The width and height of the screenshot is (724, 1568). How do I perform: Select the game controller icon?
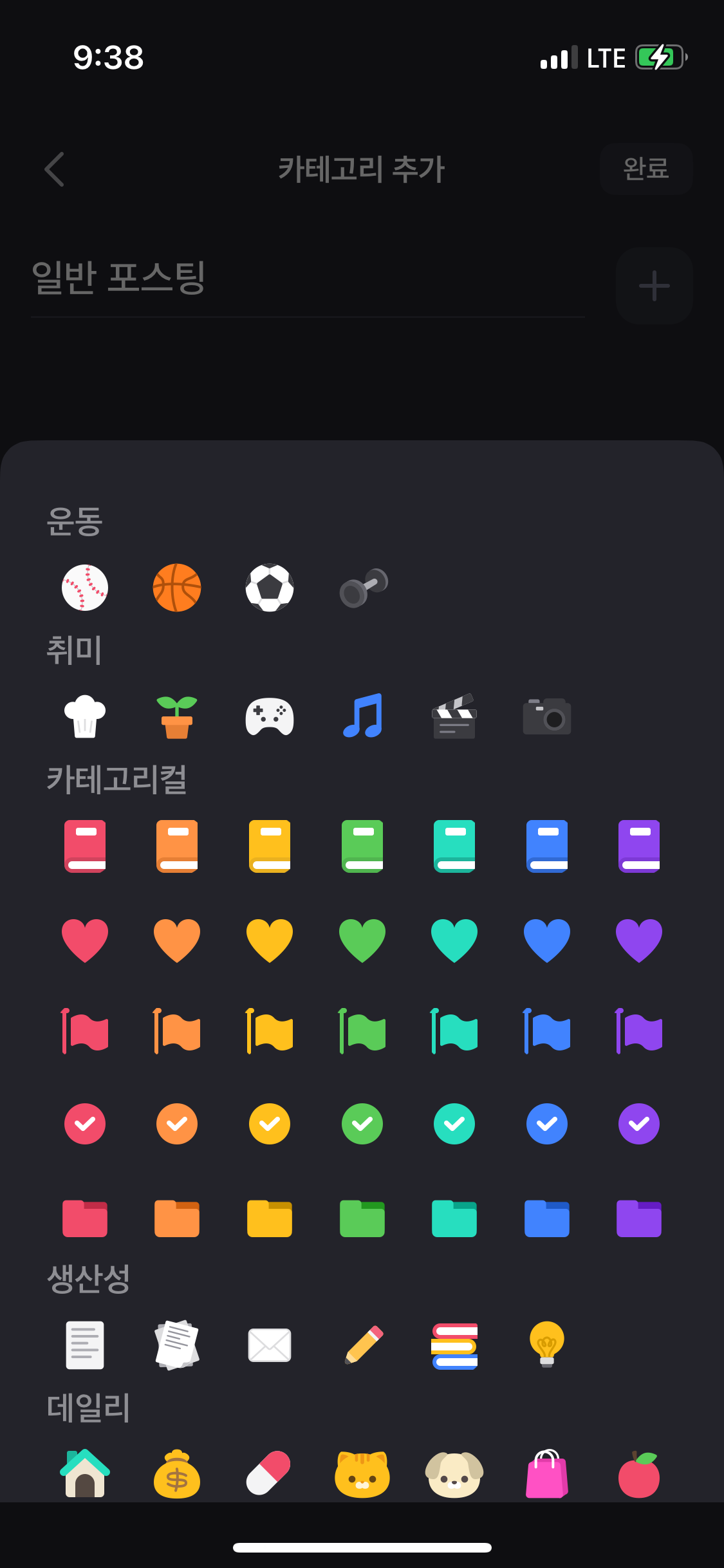(270, 716)
